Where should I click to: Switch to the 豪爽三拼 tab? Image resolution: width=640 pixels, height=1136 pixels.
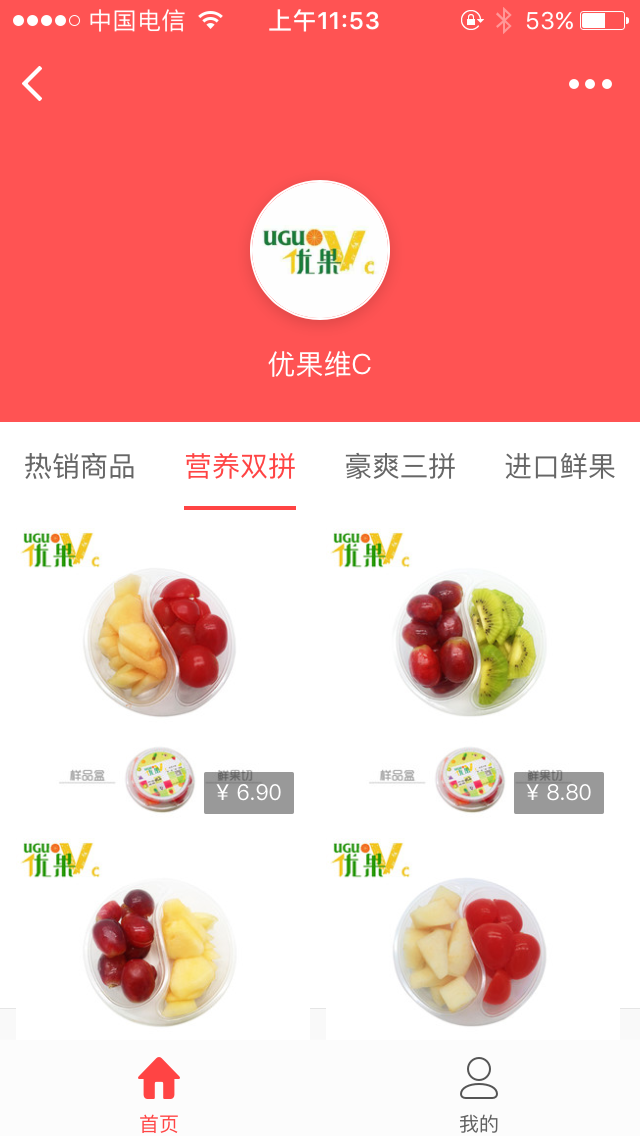click(x=400, y=466)
